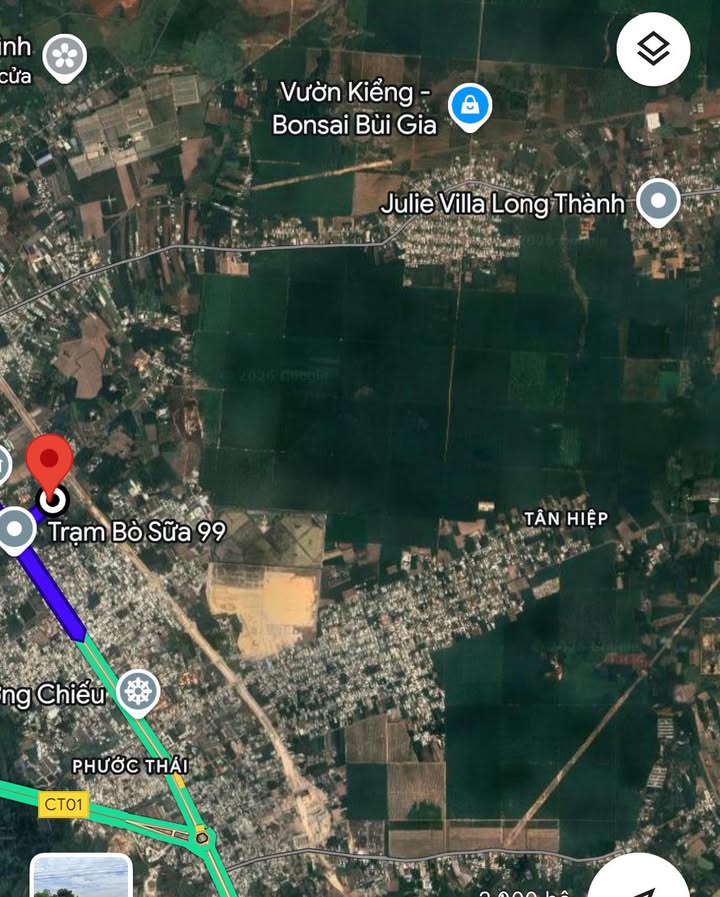Open the Julie Villa Long Thành place pin

click(x=658, y=202)
